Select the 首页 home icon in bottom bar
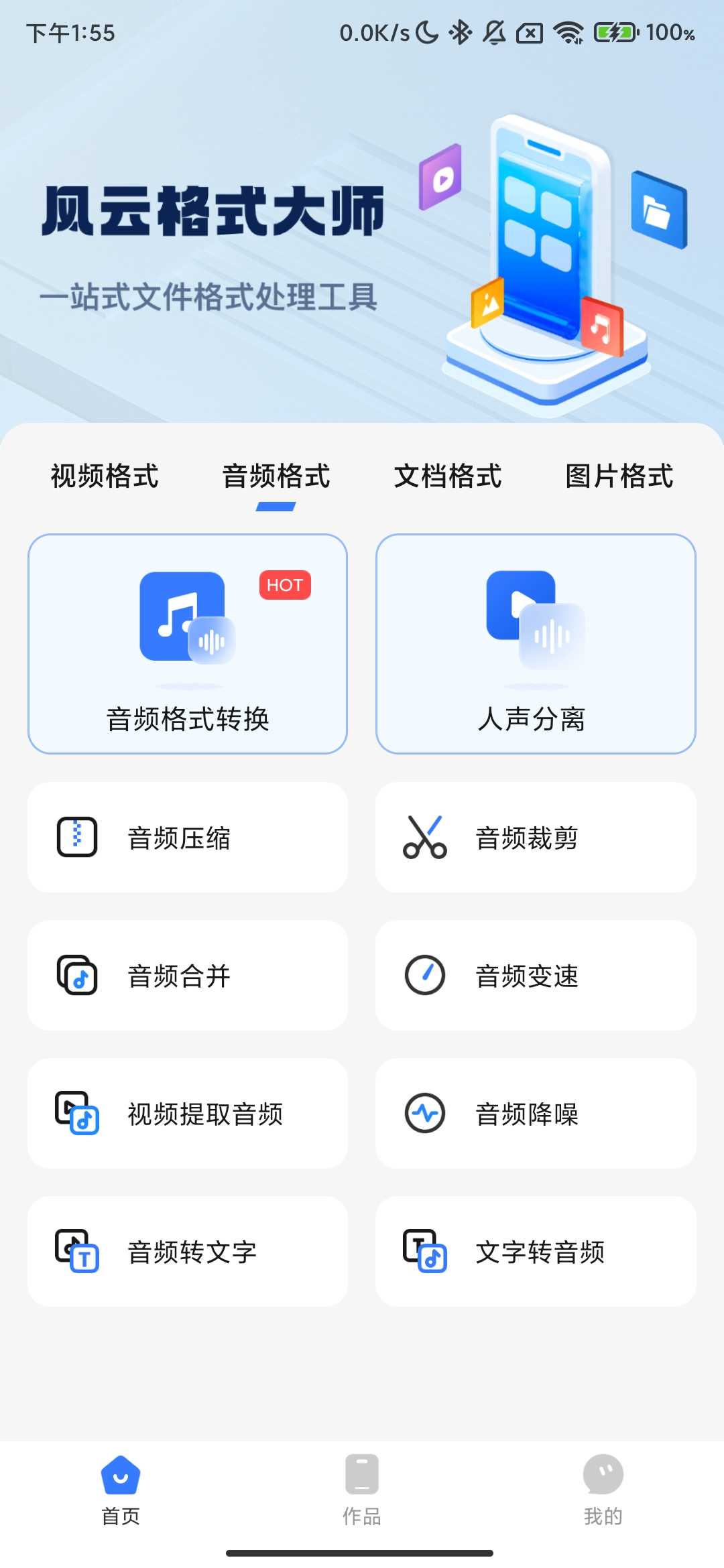The width and height of the screenshot is (724, 1568). coord(121,1476)
